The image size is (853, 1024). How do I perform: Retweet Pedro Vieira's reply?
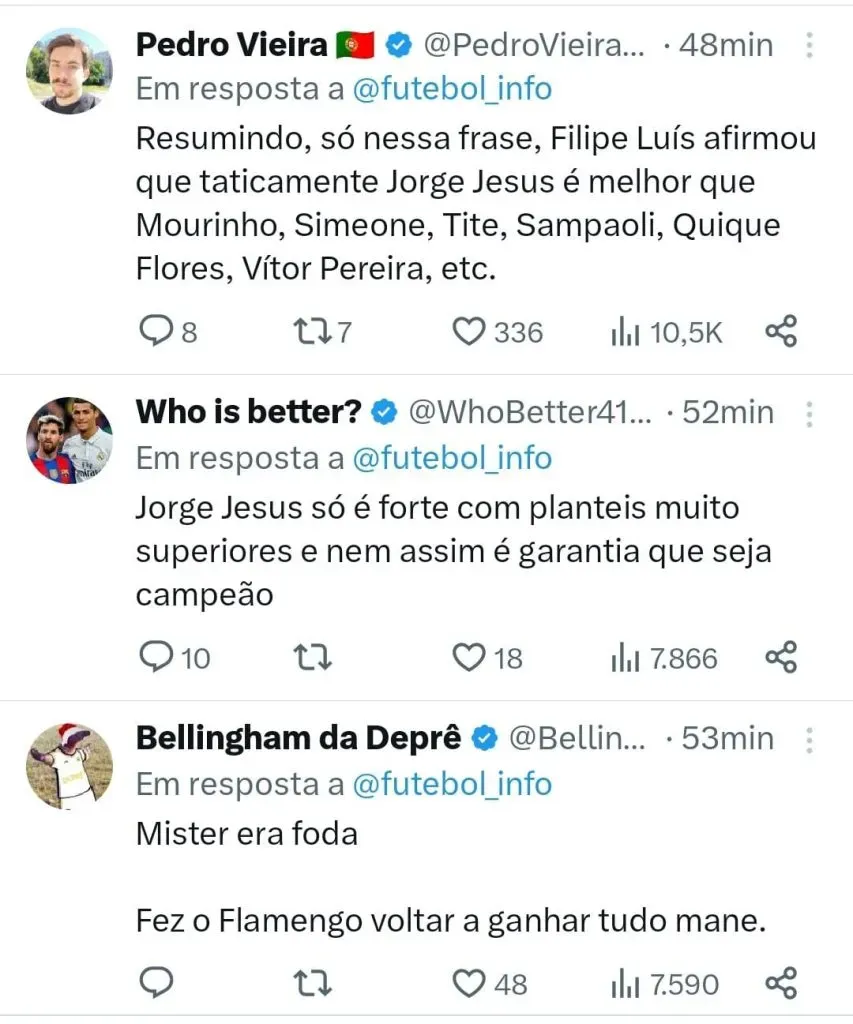[x=313, y=331]
